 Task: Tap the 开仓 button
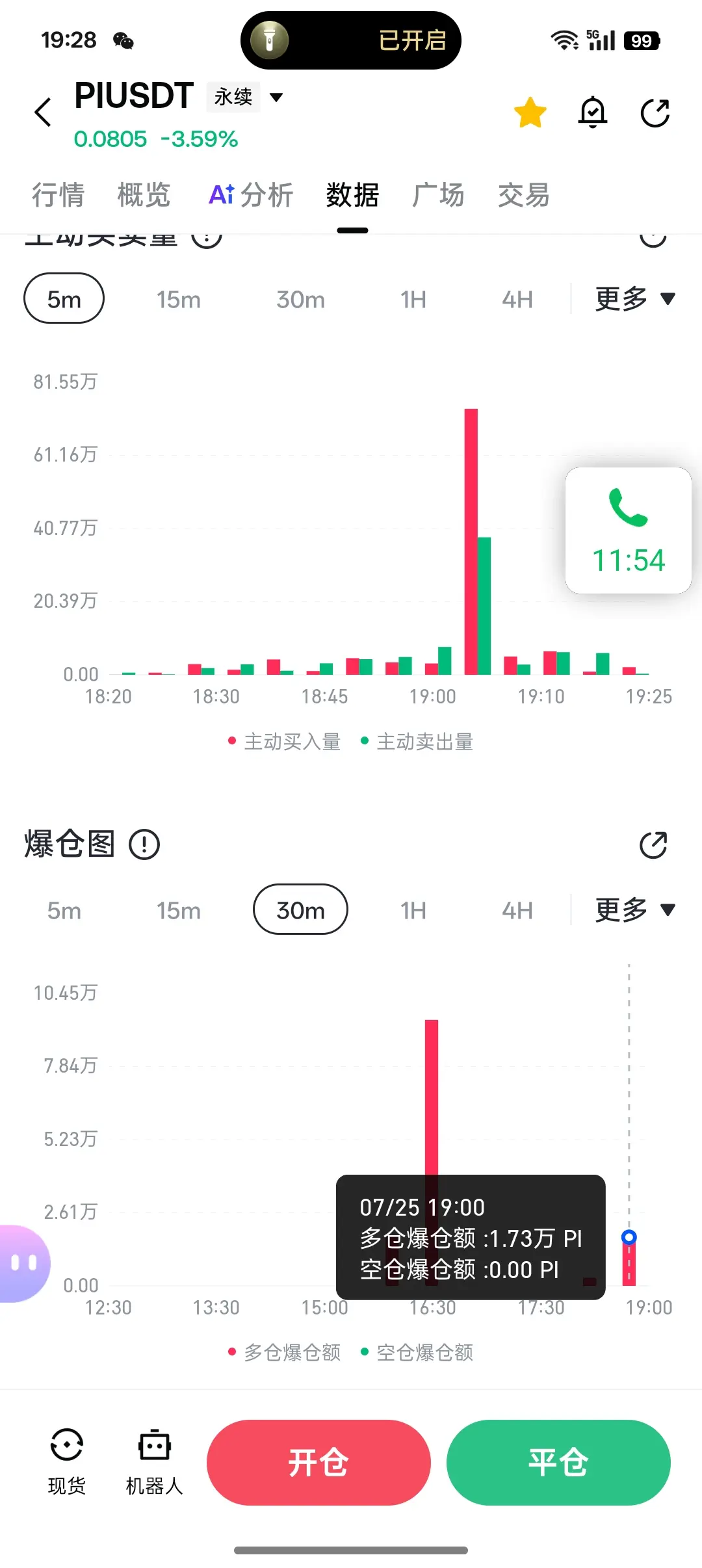click(318, 1463)
